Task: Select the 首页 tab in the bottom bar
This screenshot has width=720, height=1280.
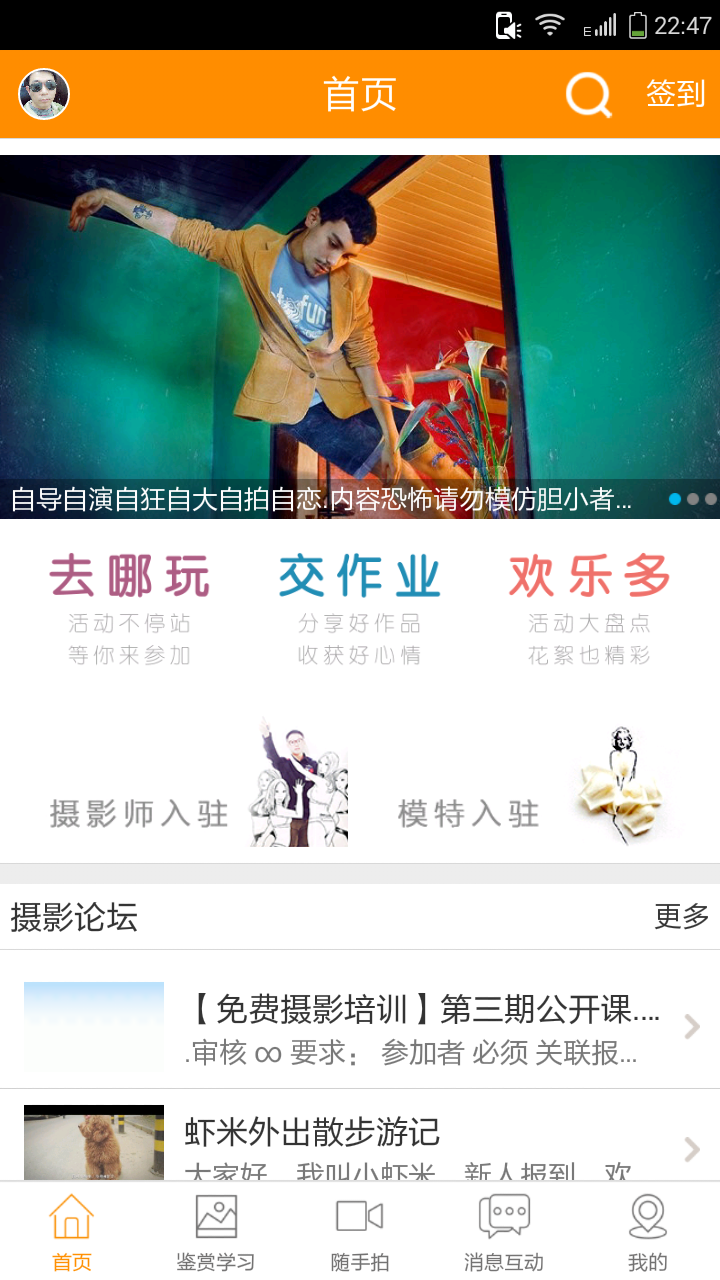Action: pos(72,1233)
